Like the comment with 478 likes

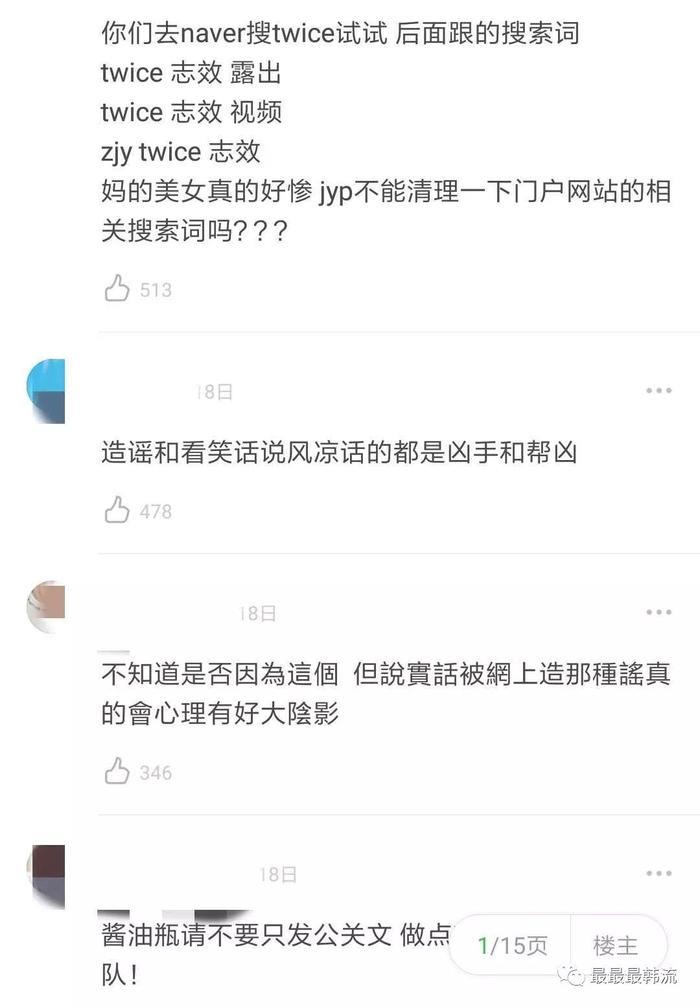click(118, 511)
